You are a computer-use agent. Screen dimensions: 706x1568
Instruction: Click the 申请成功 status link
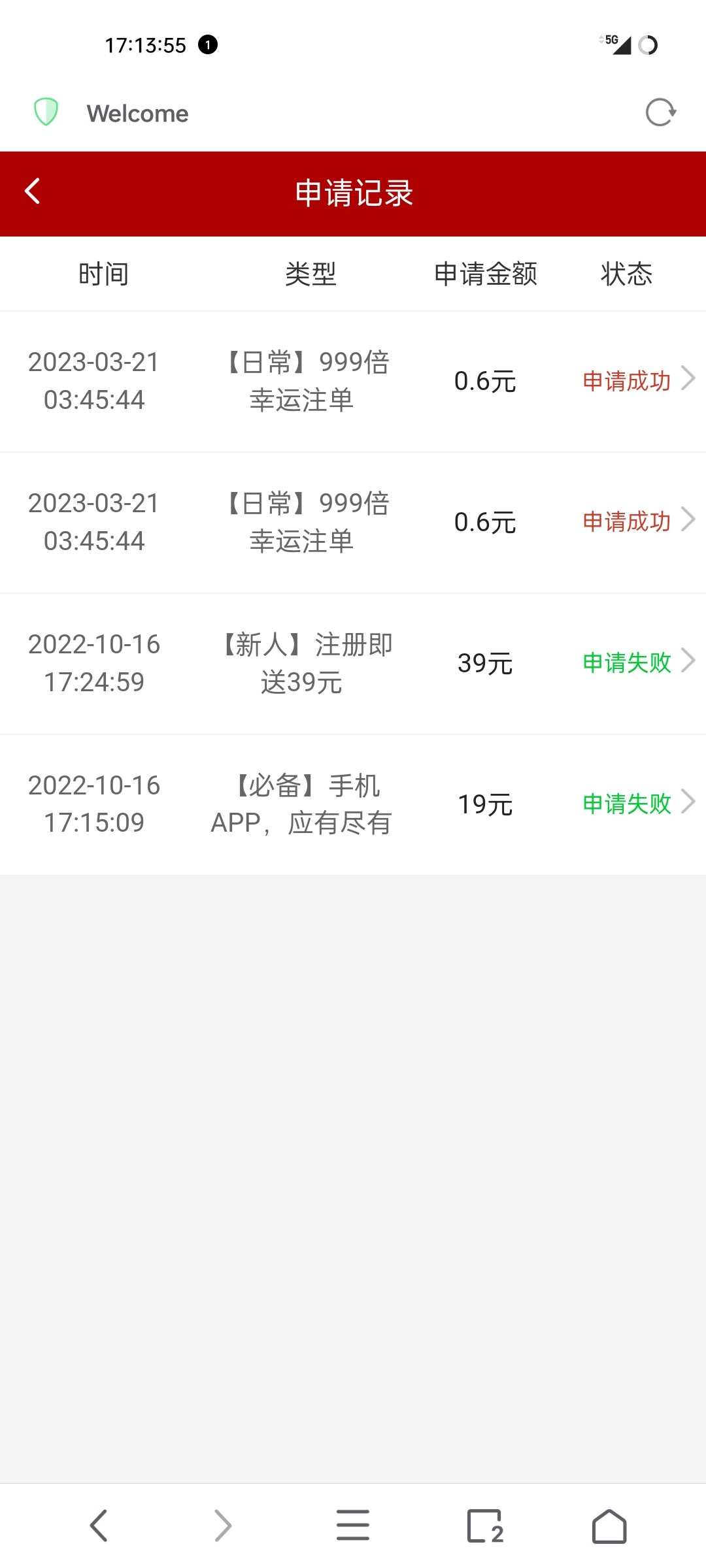click(x=628, y=381)
